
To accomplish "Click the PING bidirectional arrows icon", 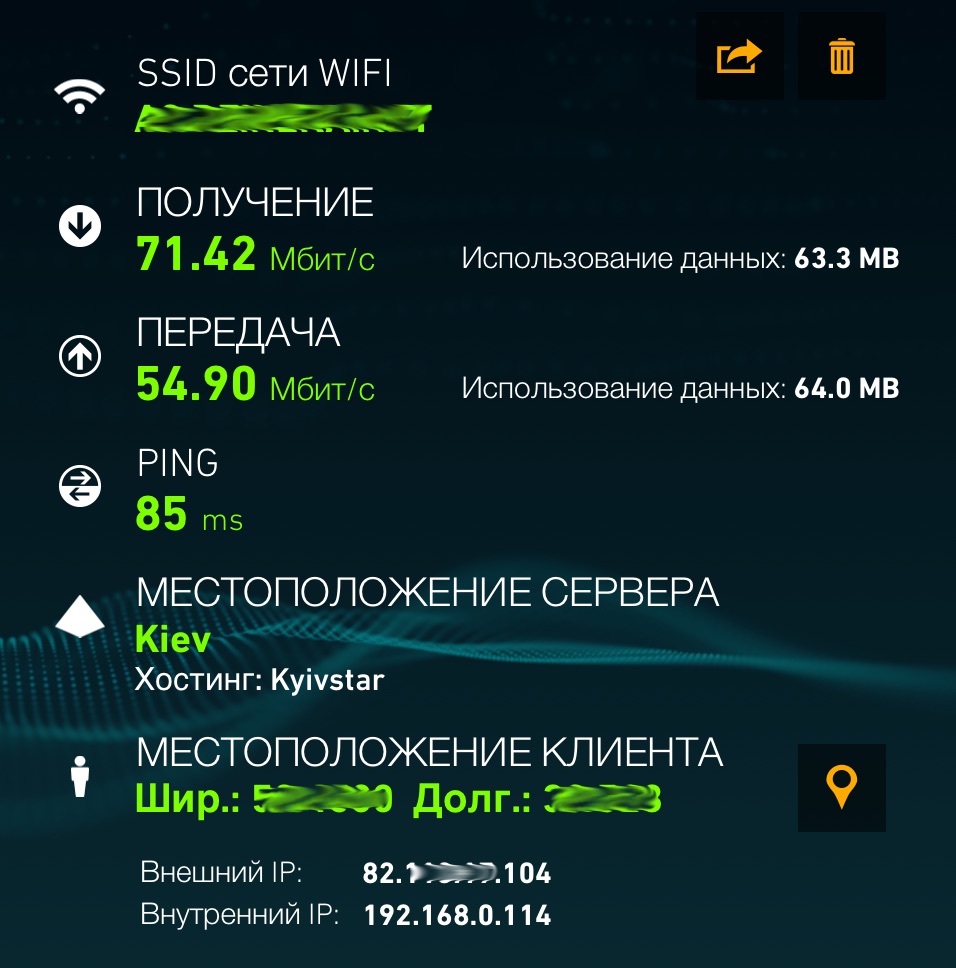I will 78,485.
